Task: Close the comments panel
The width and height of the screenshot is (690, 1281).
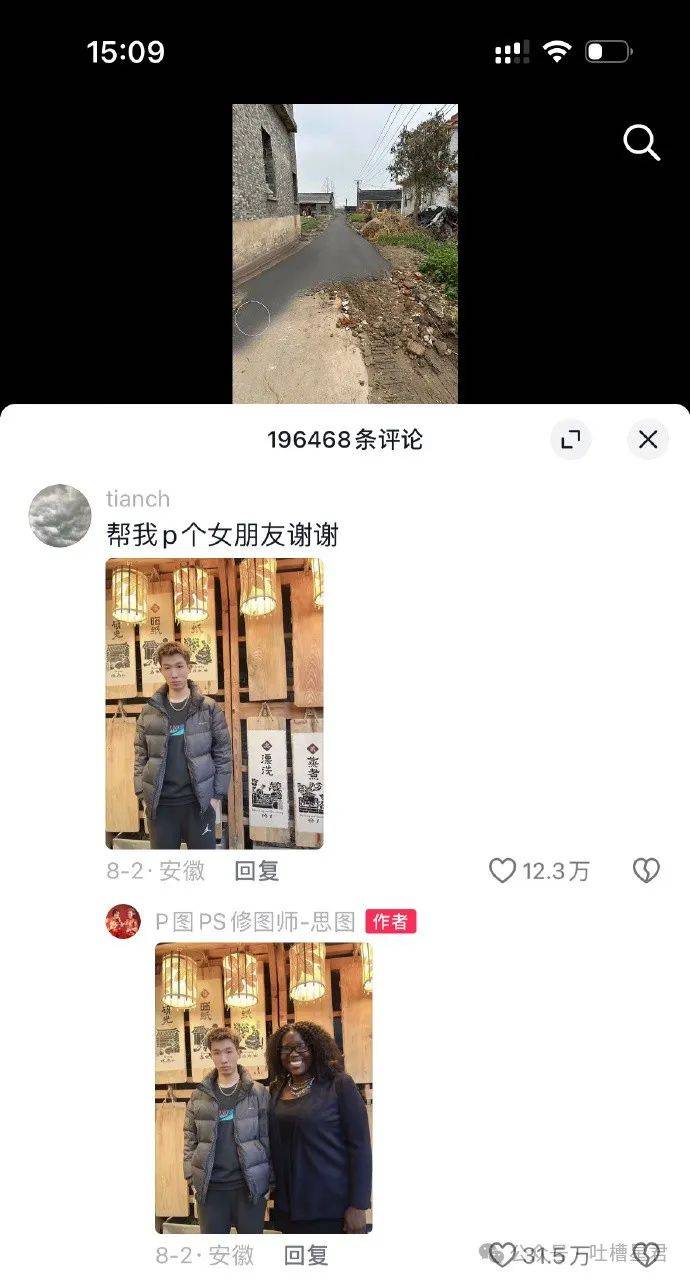Action: tap(648, 439)
